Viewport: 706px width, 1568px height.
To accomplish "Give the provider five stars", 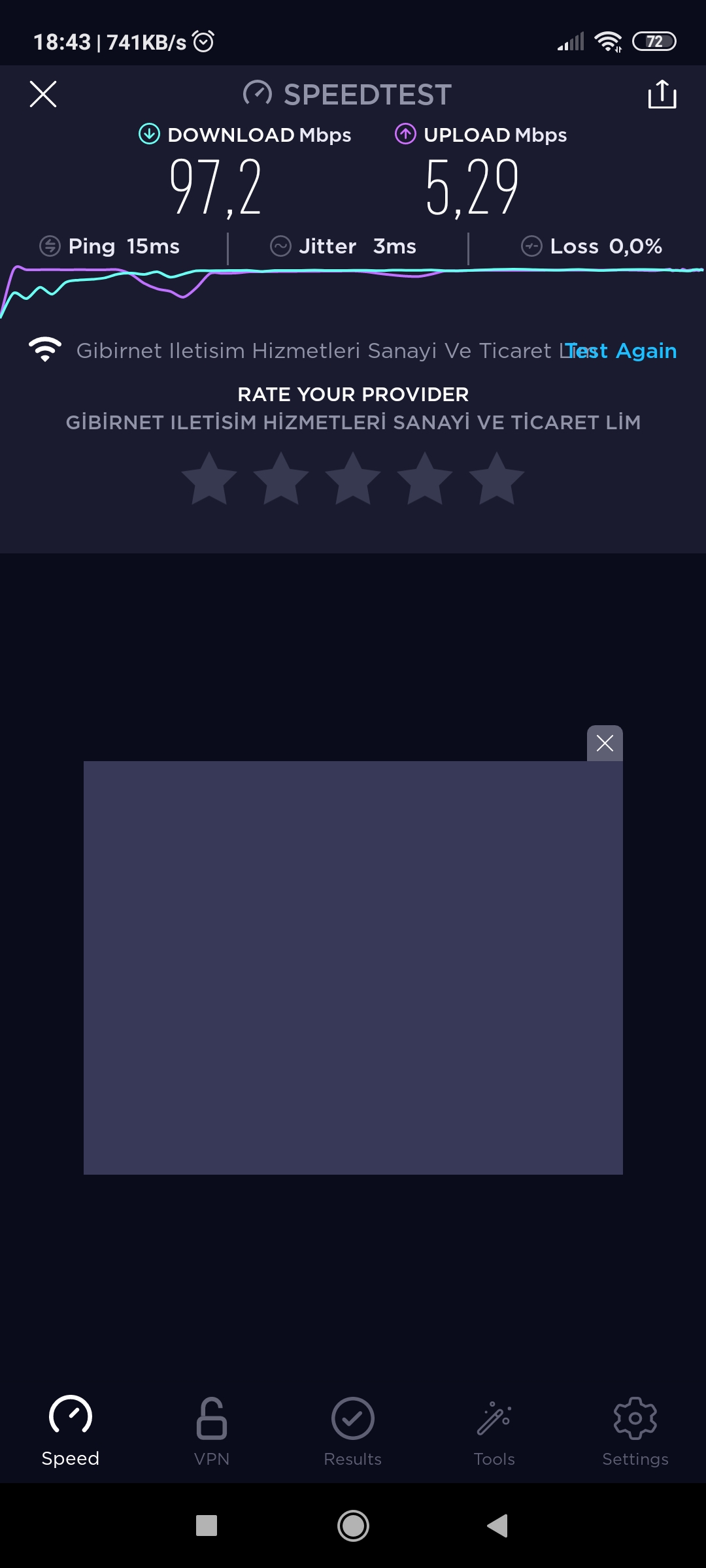I will tap(497, 479).
